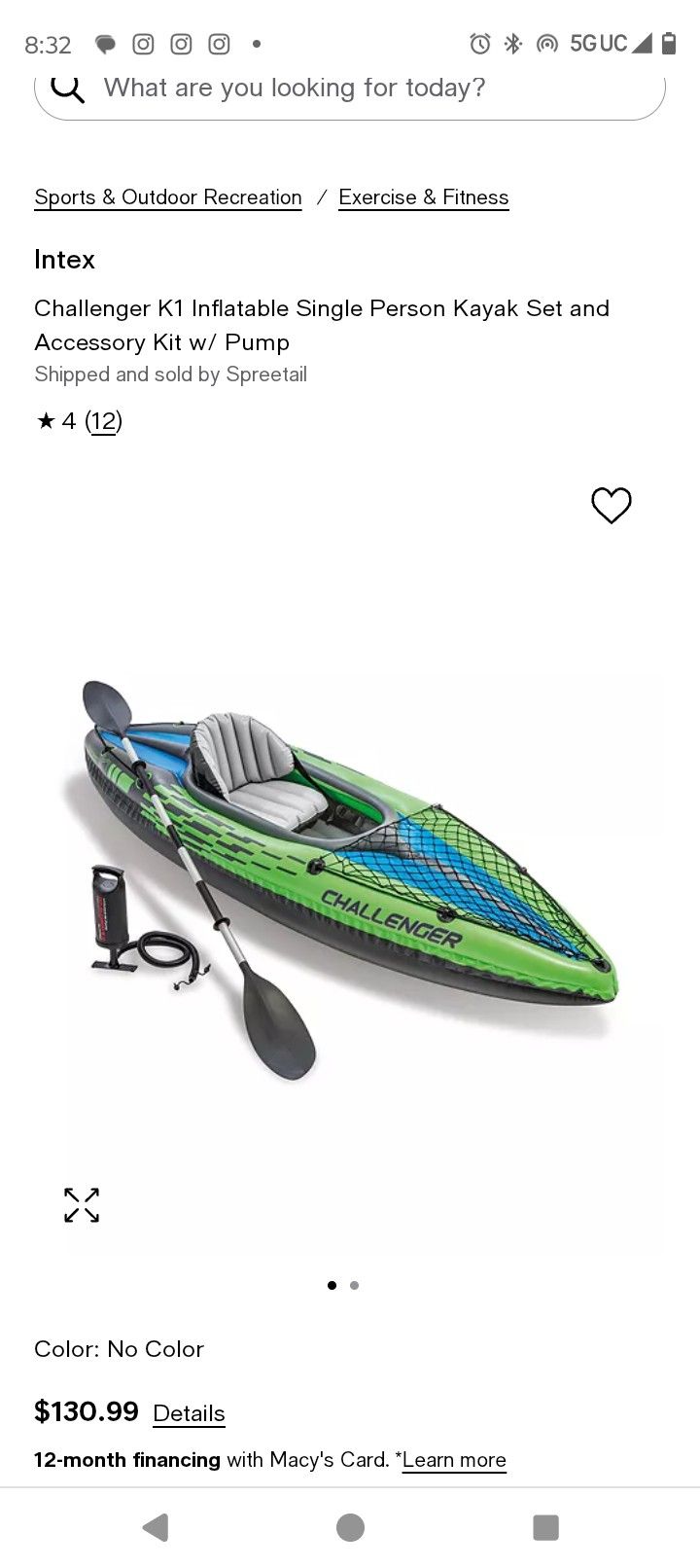Return to the phone home screen
The height and width of the screenshot is (1568, 700).
(x=350, y=1527)
